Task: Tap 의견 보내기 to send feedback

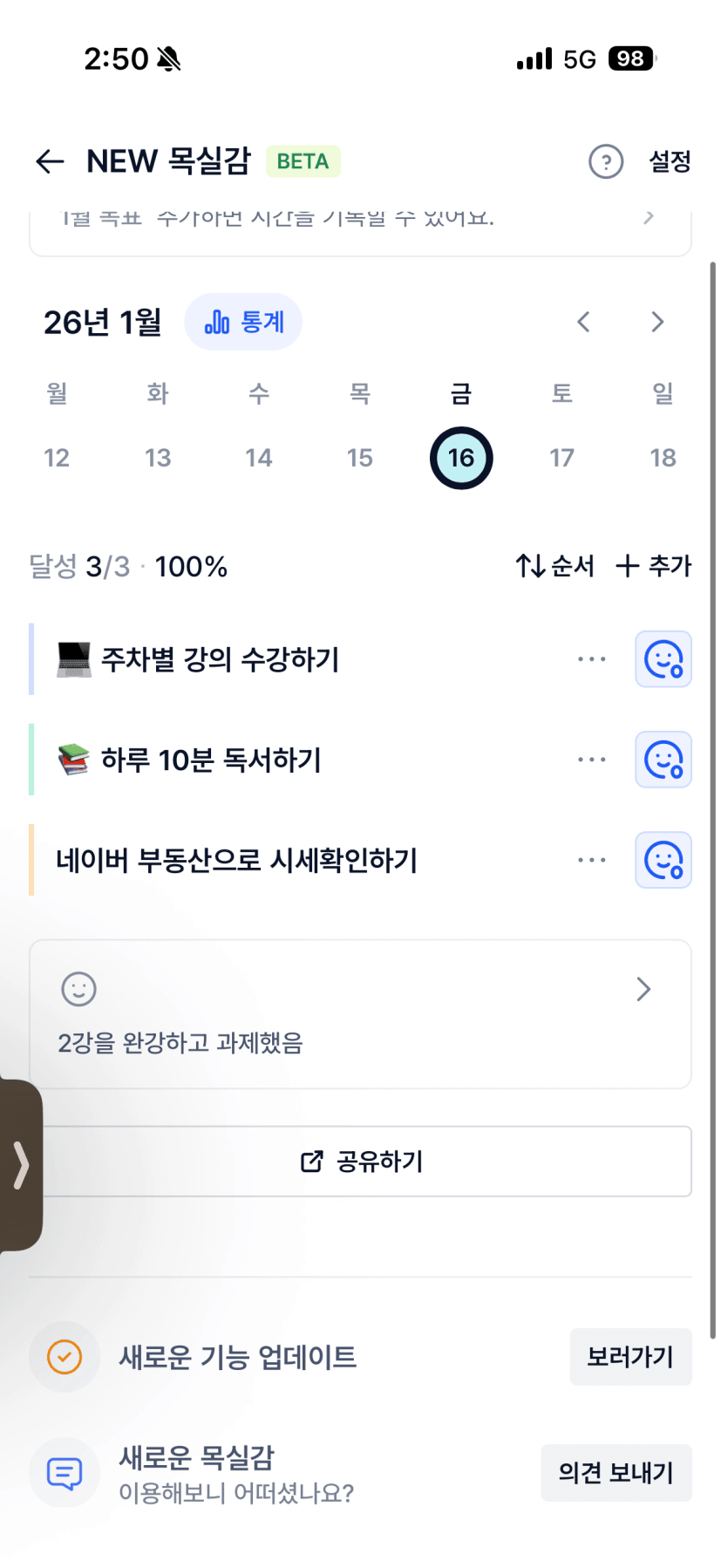Action: 616,1473
